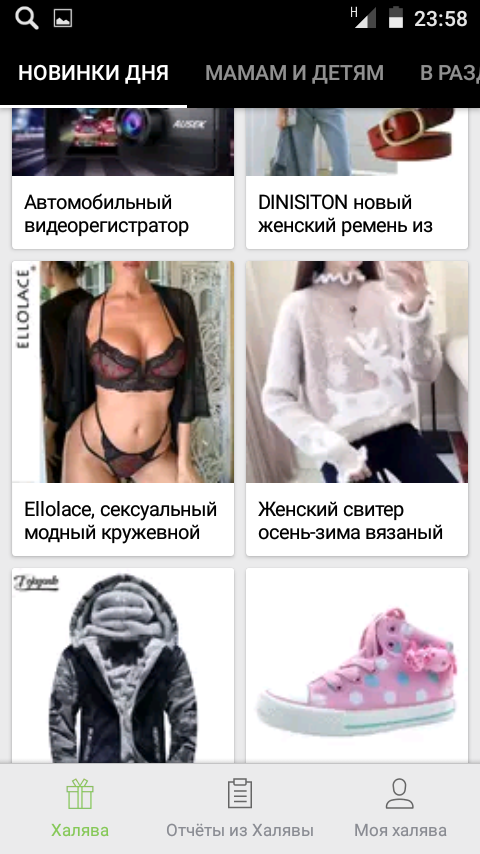Open the Моя халява profile tab
The height and width of the screenshot is (854, 480).
[x=400, y=808]
